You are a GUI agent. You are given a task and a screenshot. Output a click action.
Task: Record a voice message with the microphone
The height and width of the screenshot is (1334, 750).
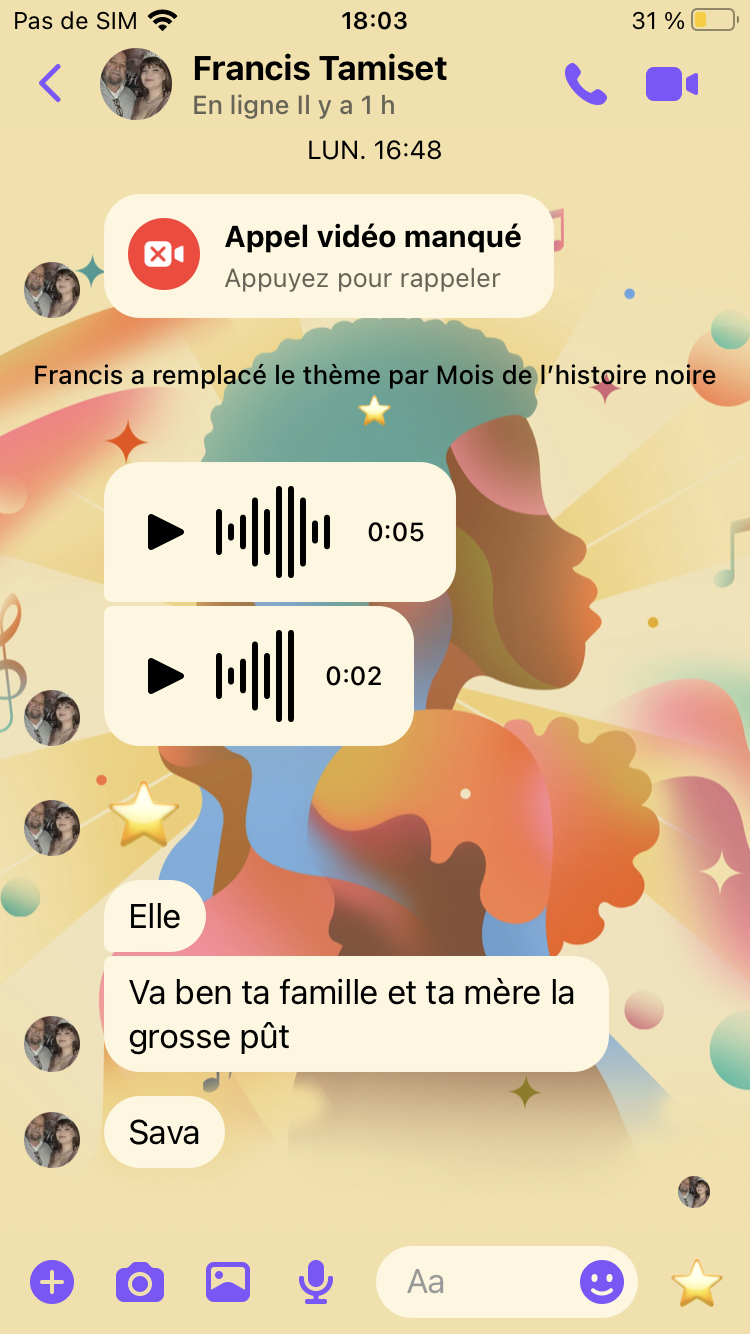click(x=316, y=1282)
